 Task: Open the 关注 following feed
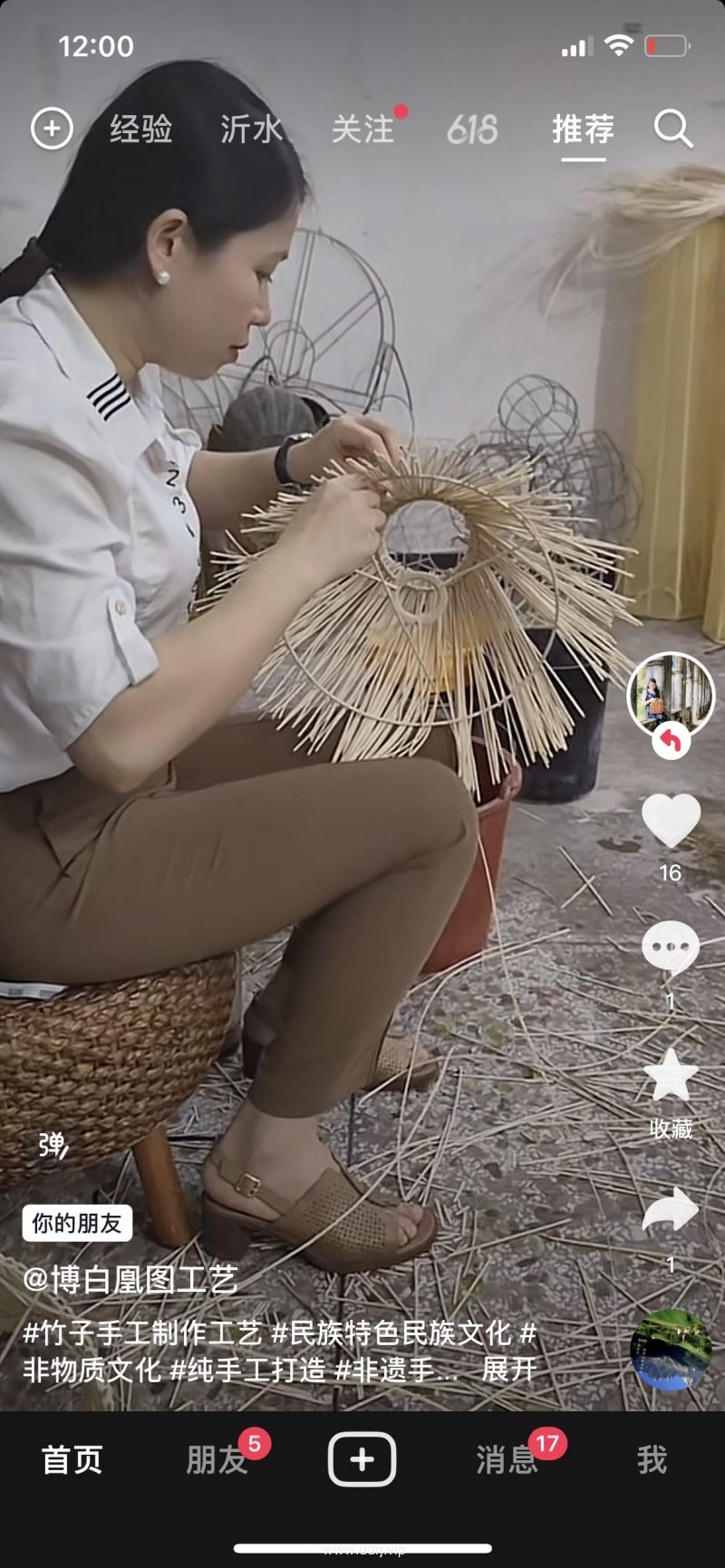362,129
